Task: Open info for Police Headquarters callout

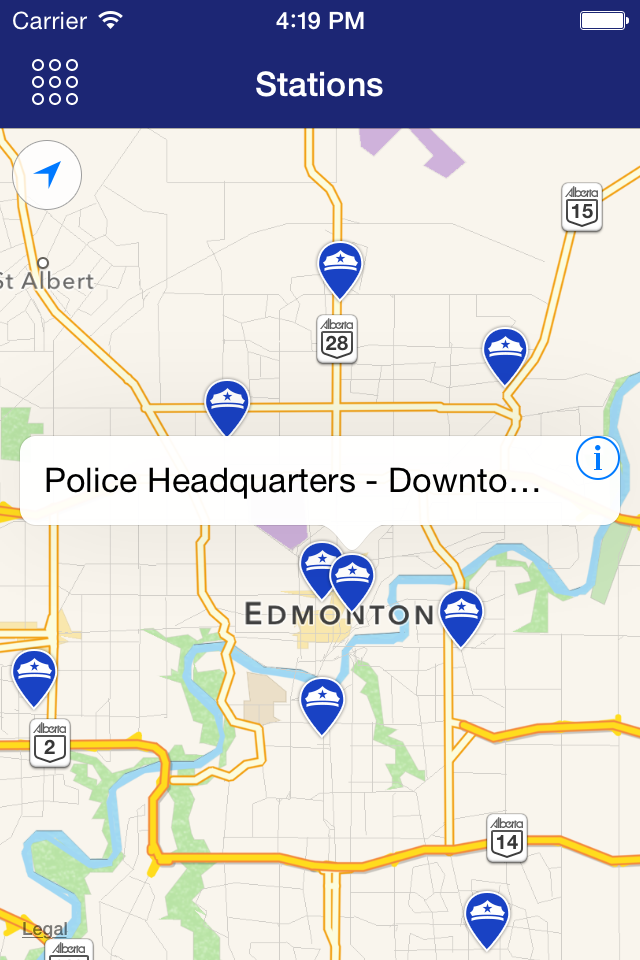Action: pyautogui.click(x=597, y=457)
